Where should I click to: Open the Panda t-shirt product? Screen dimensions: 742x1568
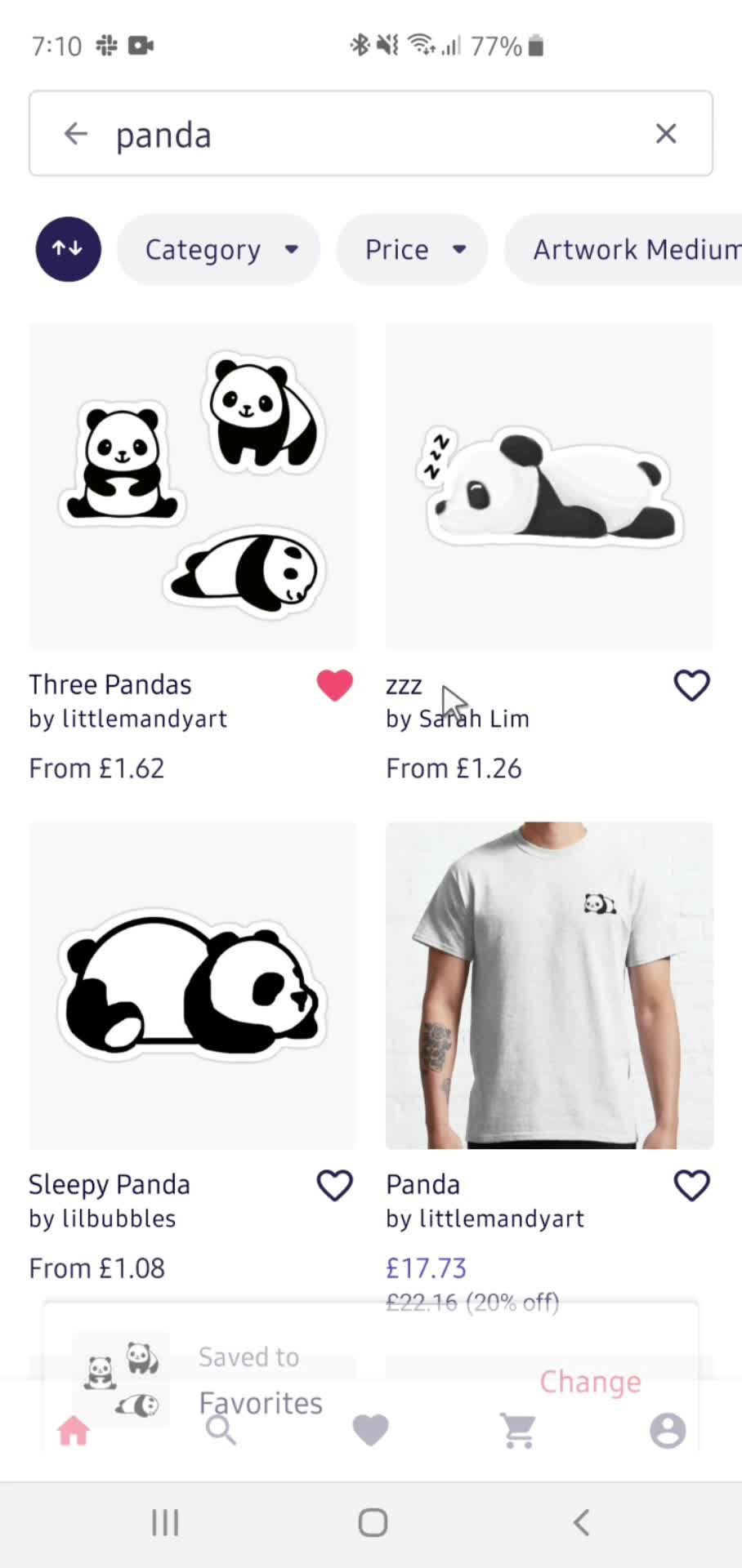click(x=549, y=985)
